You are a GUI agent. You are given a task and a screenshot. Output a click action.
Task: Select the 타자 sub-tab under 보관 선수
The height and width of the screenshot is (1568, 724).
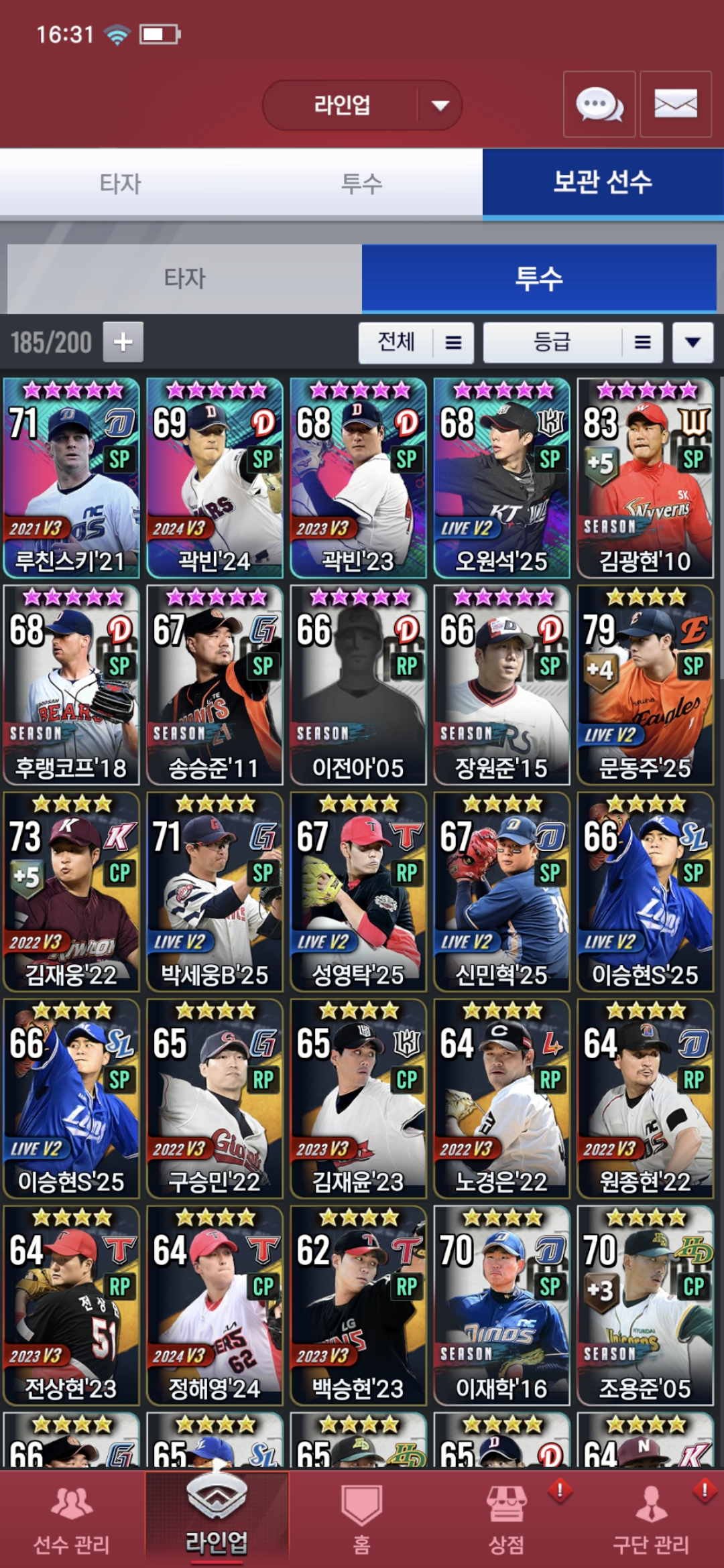(x=184, y=278)
